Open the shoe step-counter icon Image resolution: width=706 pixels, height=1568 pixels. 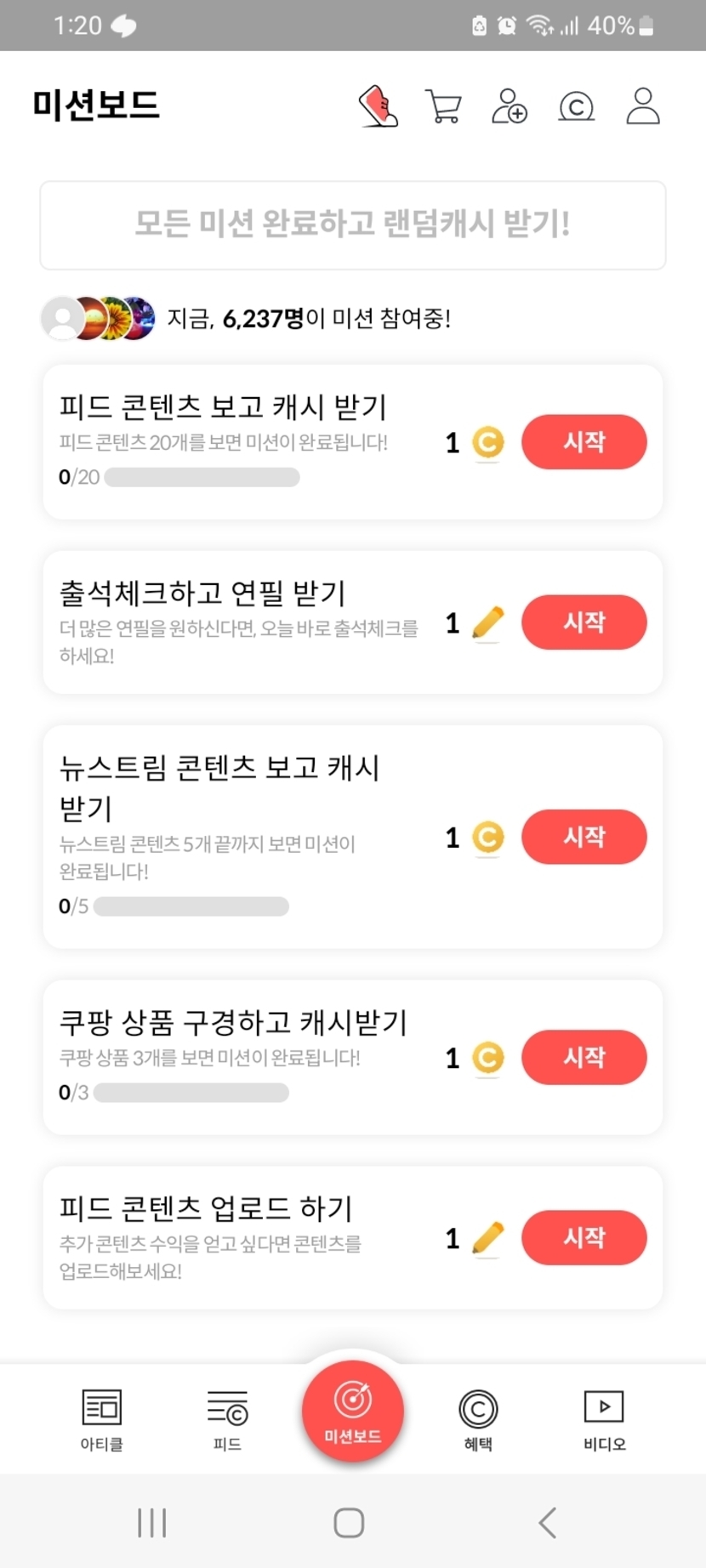(379, 106)
